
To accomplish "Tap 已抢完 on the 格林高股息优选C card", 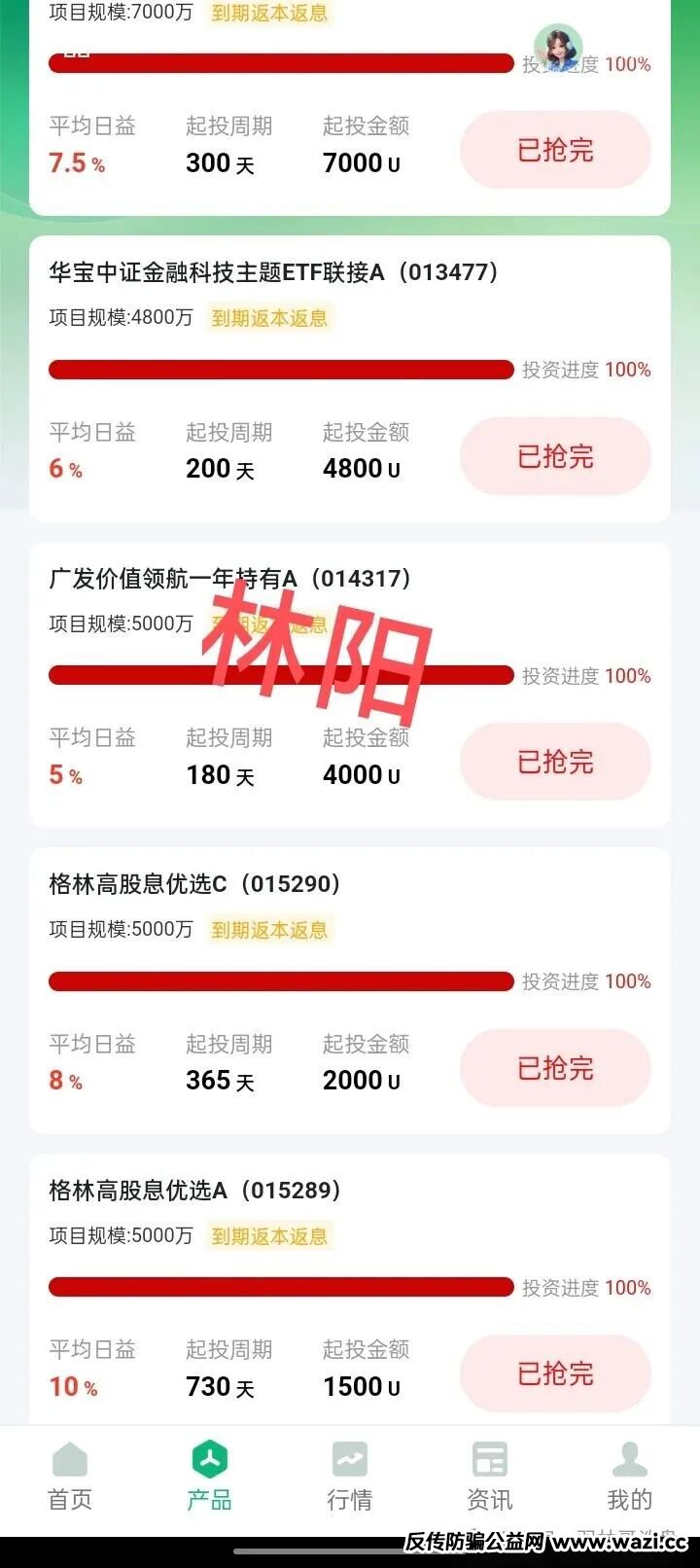I will [555, 1068].
